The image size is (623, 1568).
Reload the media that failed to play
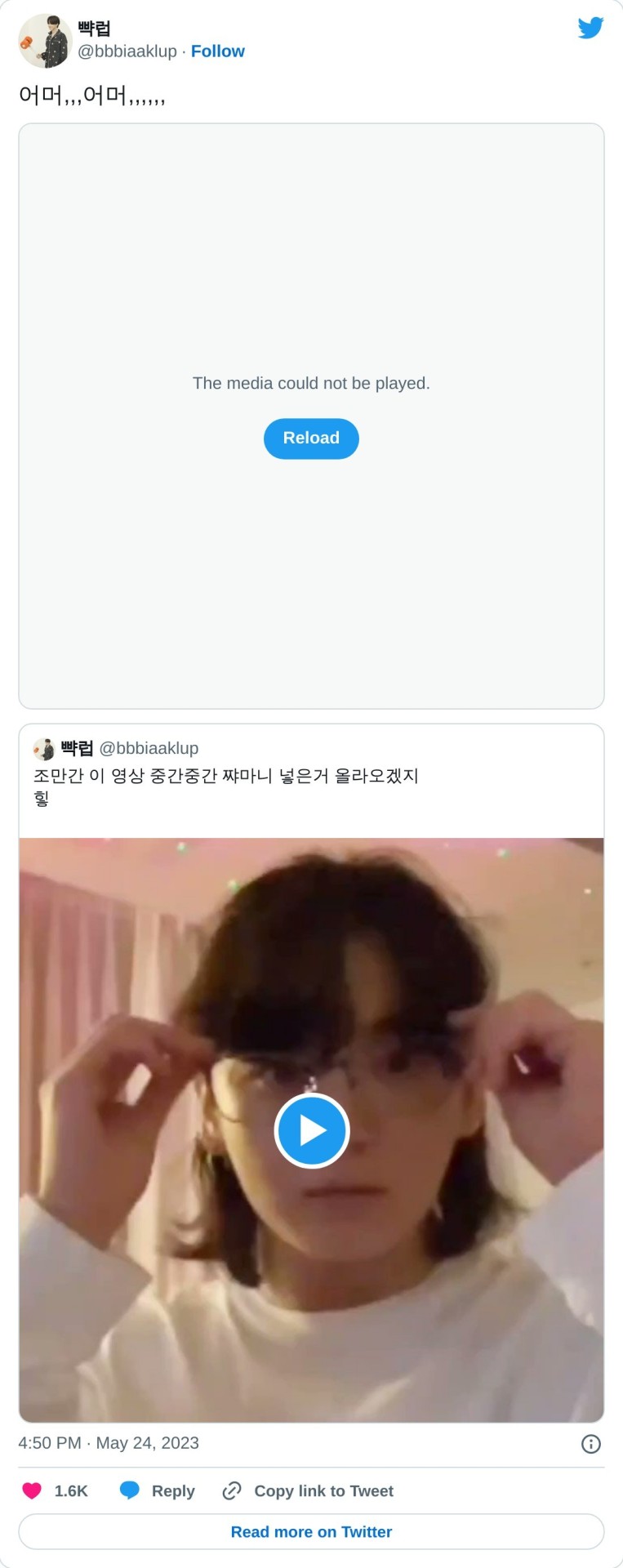coord(311,439)
